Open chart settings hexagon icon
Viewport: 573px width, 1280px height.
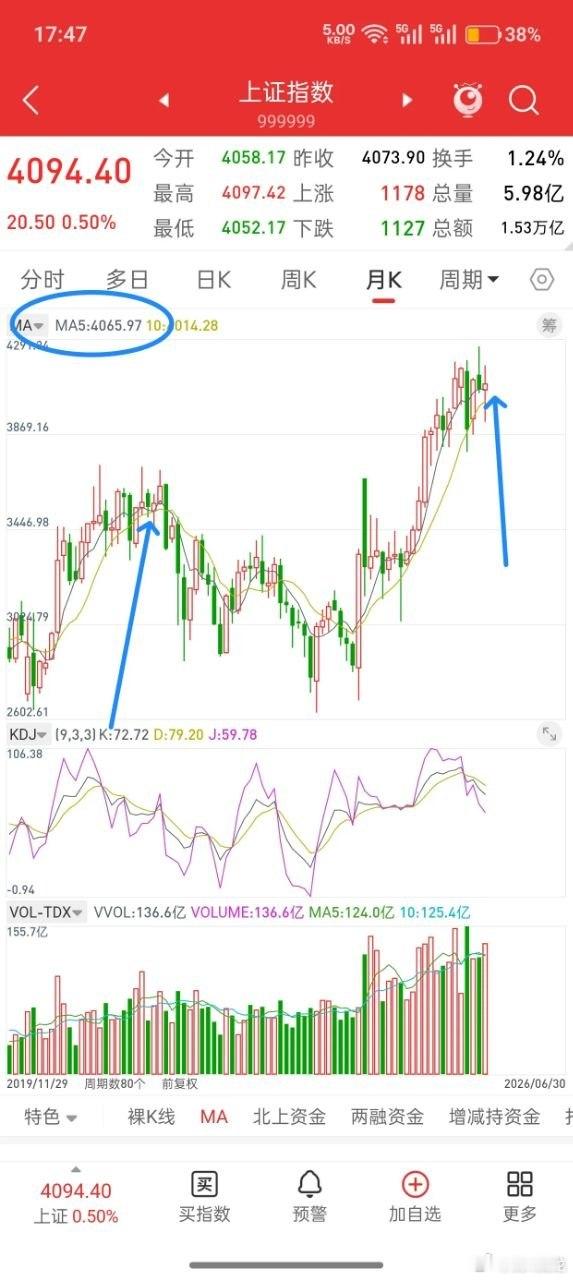tap(541, 279)
